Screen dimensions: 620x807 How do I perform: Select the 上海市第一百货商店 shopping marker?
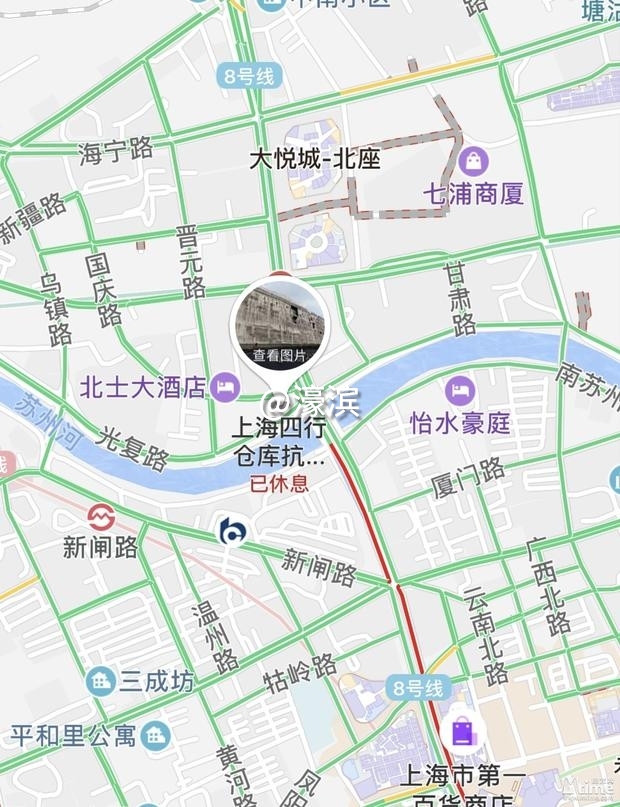(462, 733)
